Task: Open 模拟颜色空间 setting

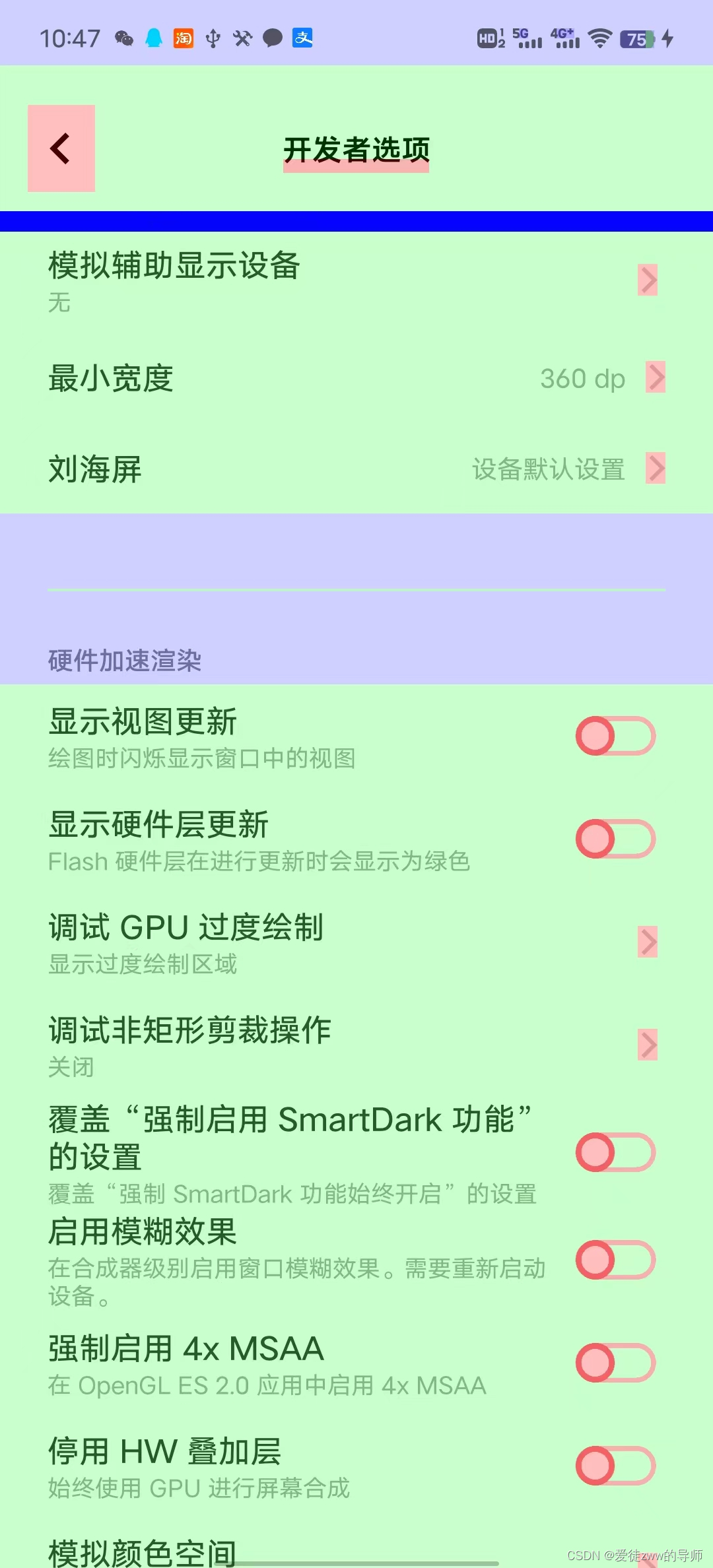Action: (356, 1551)
